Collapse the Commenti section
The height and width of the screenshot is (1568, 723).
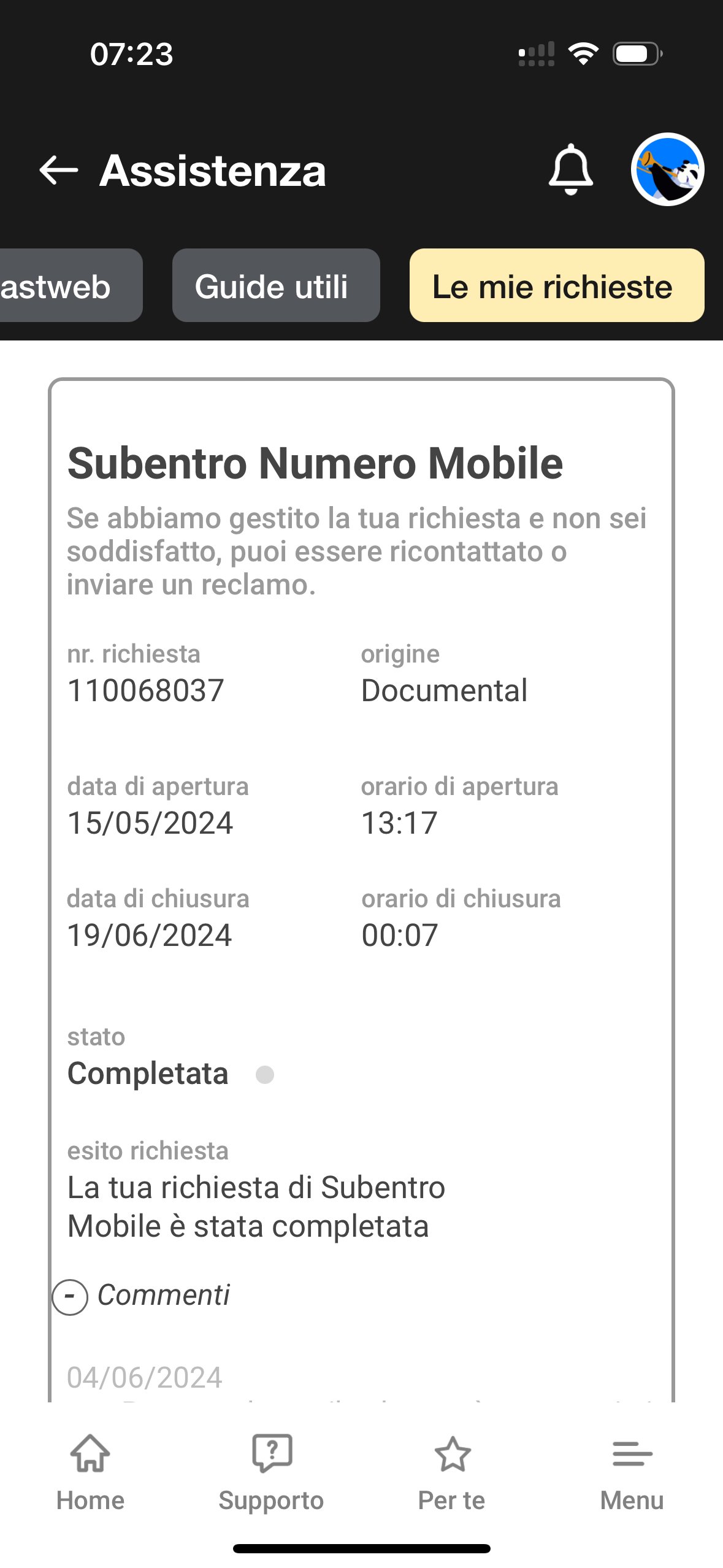point(70,1297)
